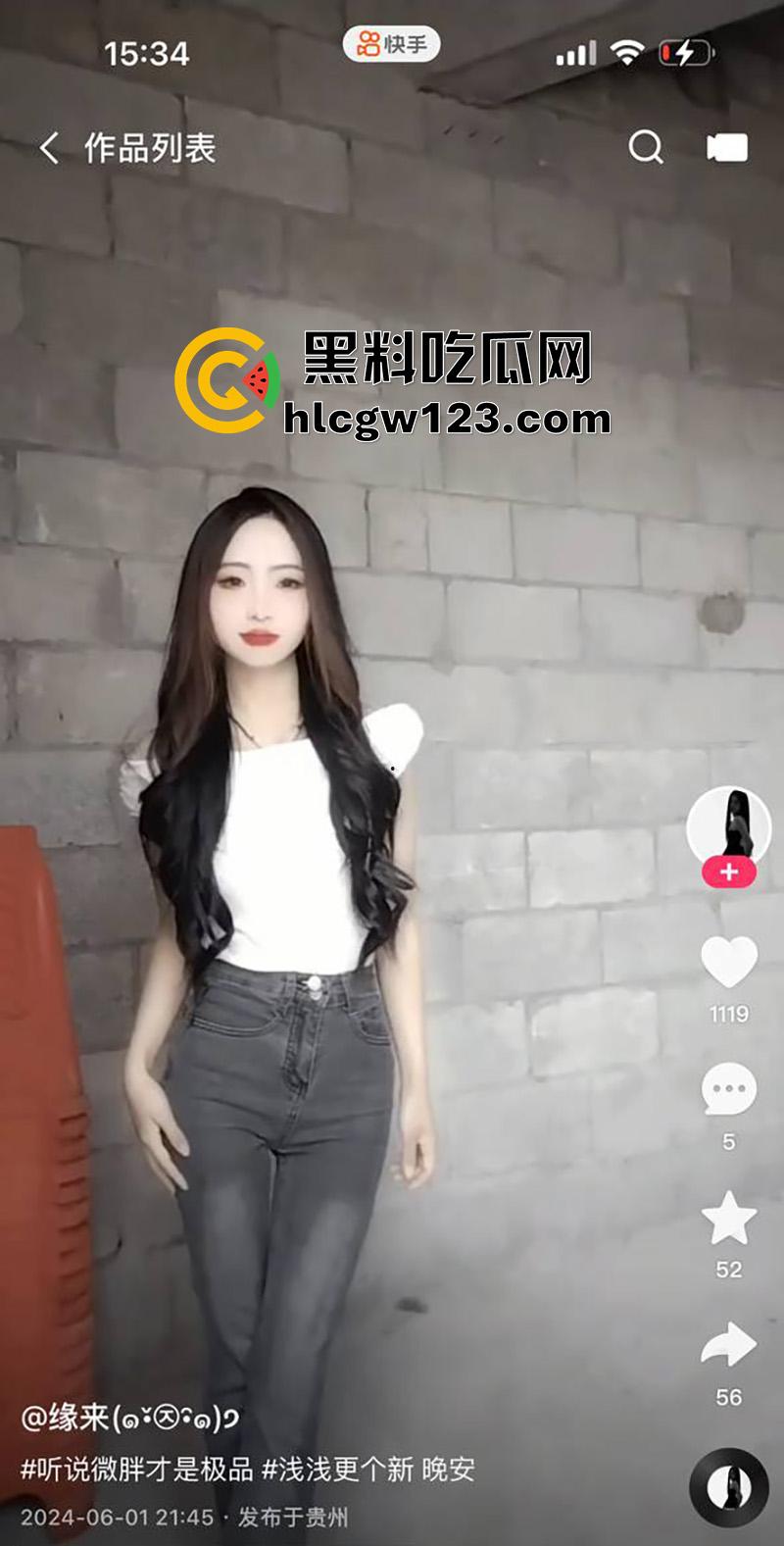784x1546 pixels.
Task: Tap the Kuaishou badge in the status bar
Action: point(391,44)
